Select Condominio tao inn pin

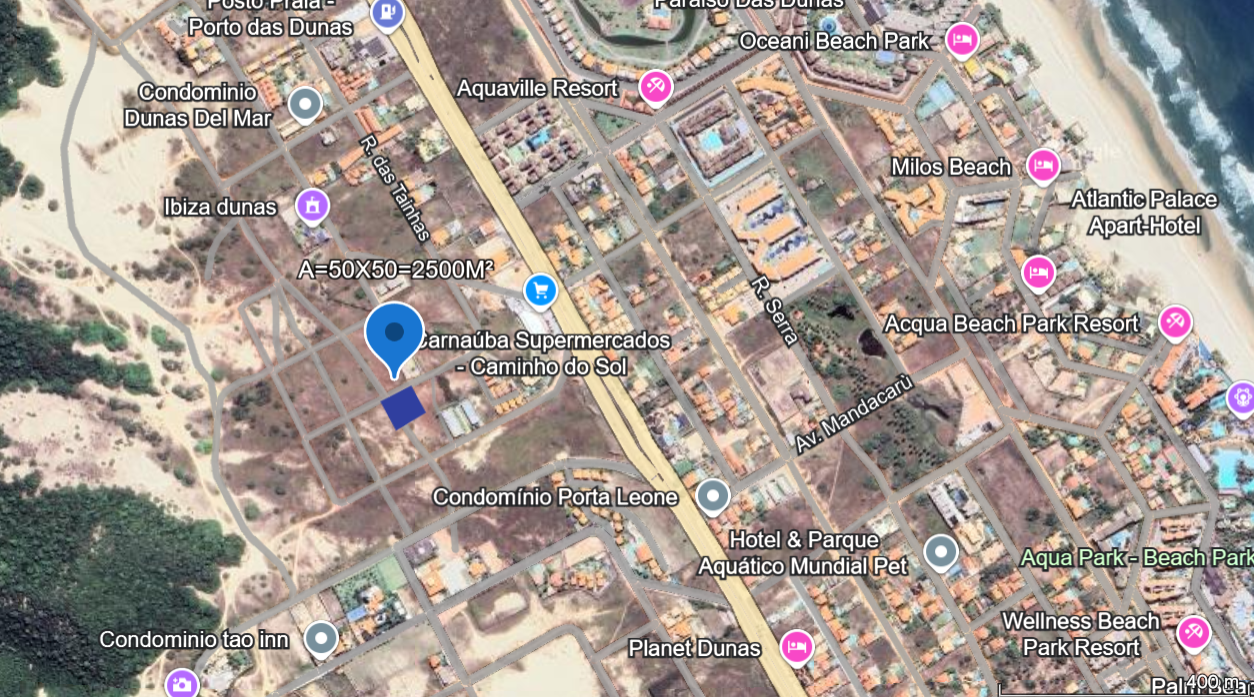321,638
